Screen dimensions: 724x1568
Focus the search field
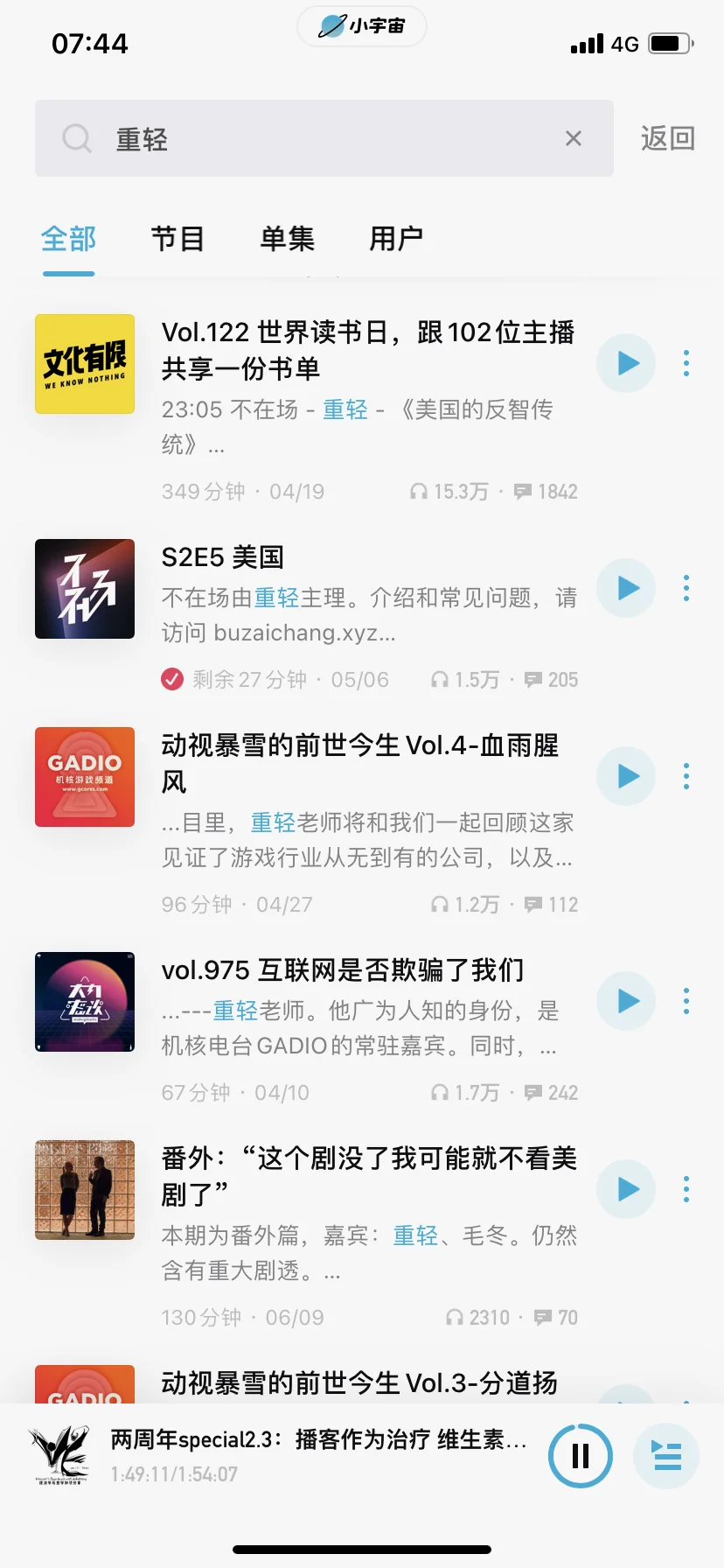pyautogui.click(x=324, y=138)
